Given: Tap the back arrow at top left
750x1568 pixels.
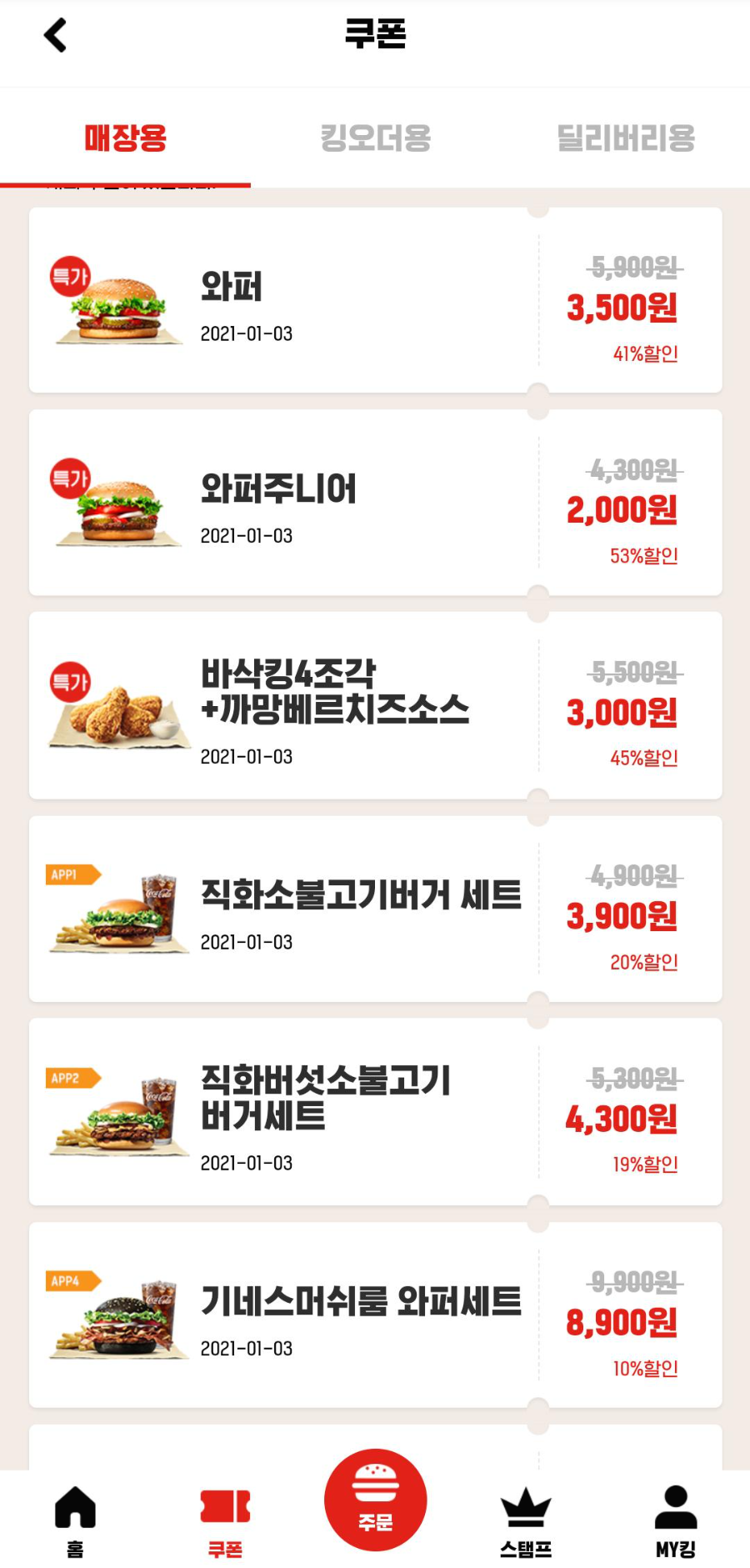Looking at the screenshot, I should coord(53,35).
